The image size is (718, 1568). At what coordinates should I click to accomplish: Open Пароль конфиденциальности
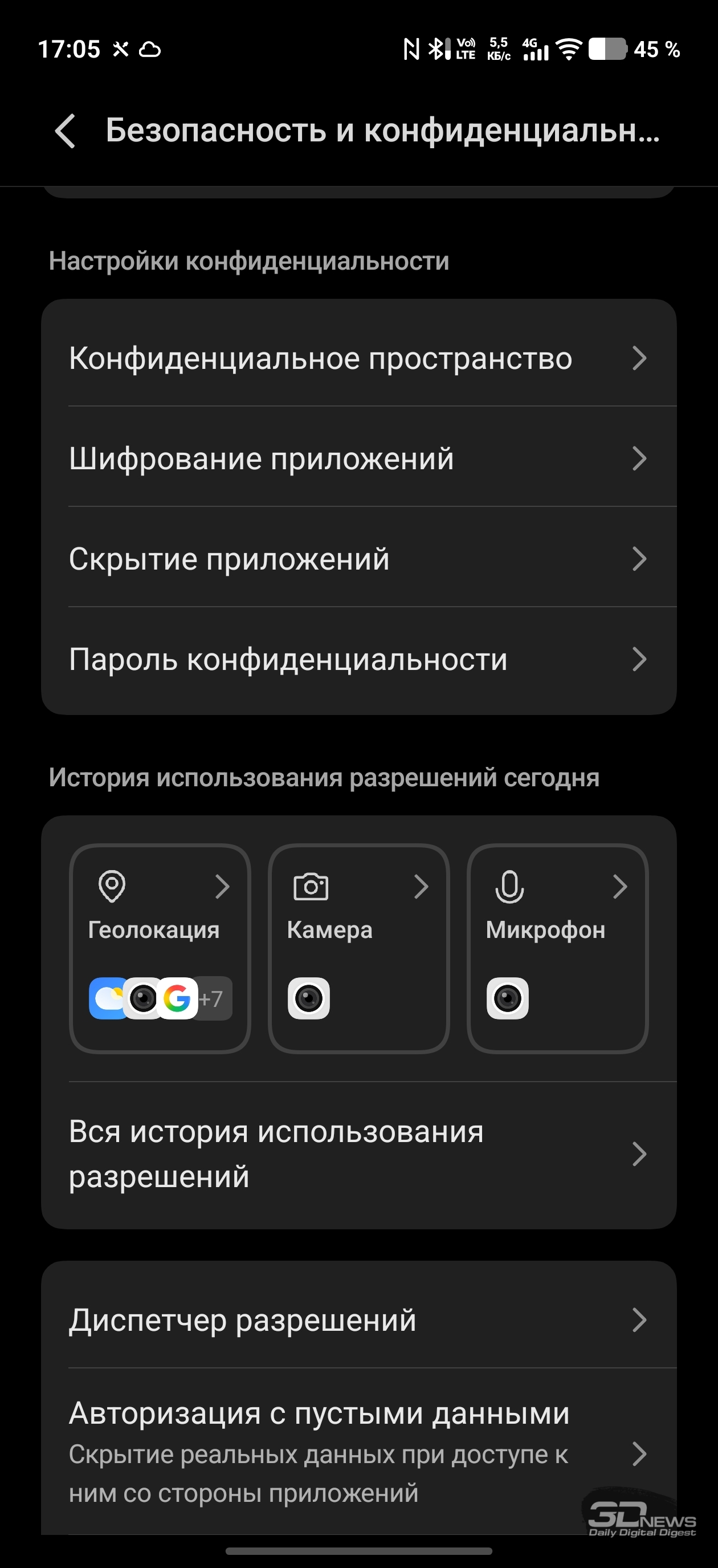(358, 659)
